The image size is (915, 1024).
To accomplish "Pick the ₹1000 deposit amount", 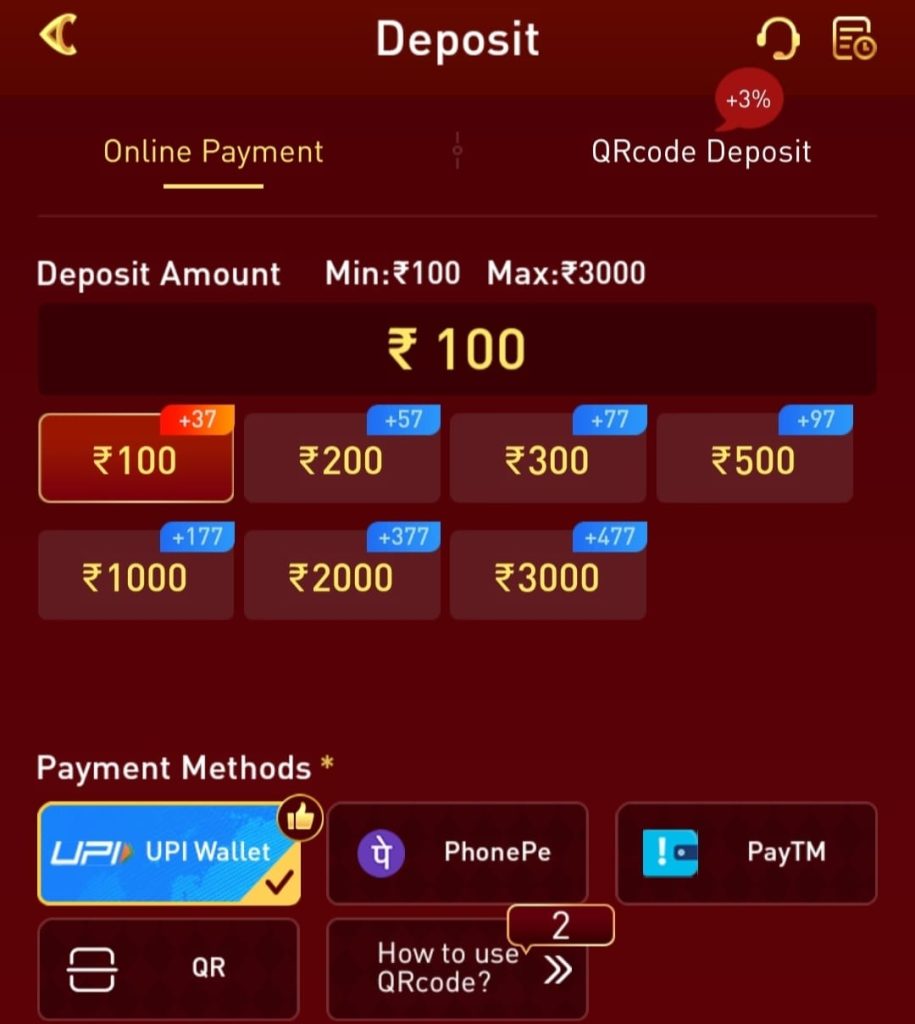I will click(x=135, y=577).
